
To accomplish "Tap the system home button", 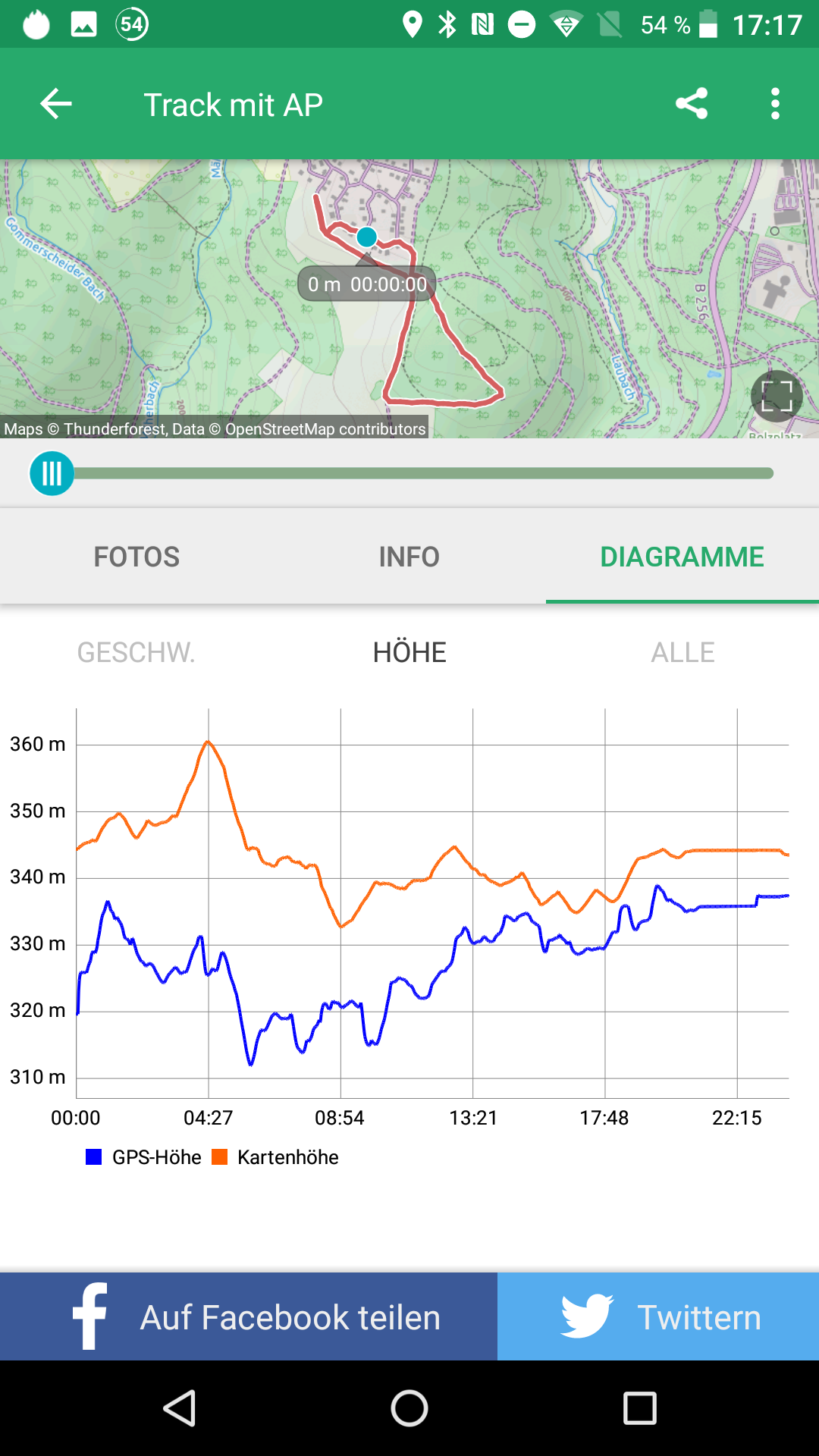I will (409, 1409).
